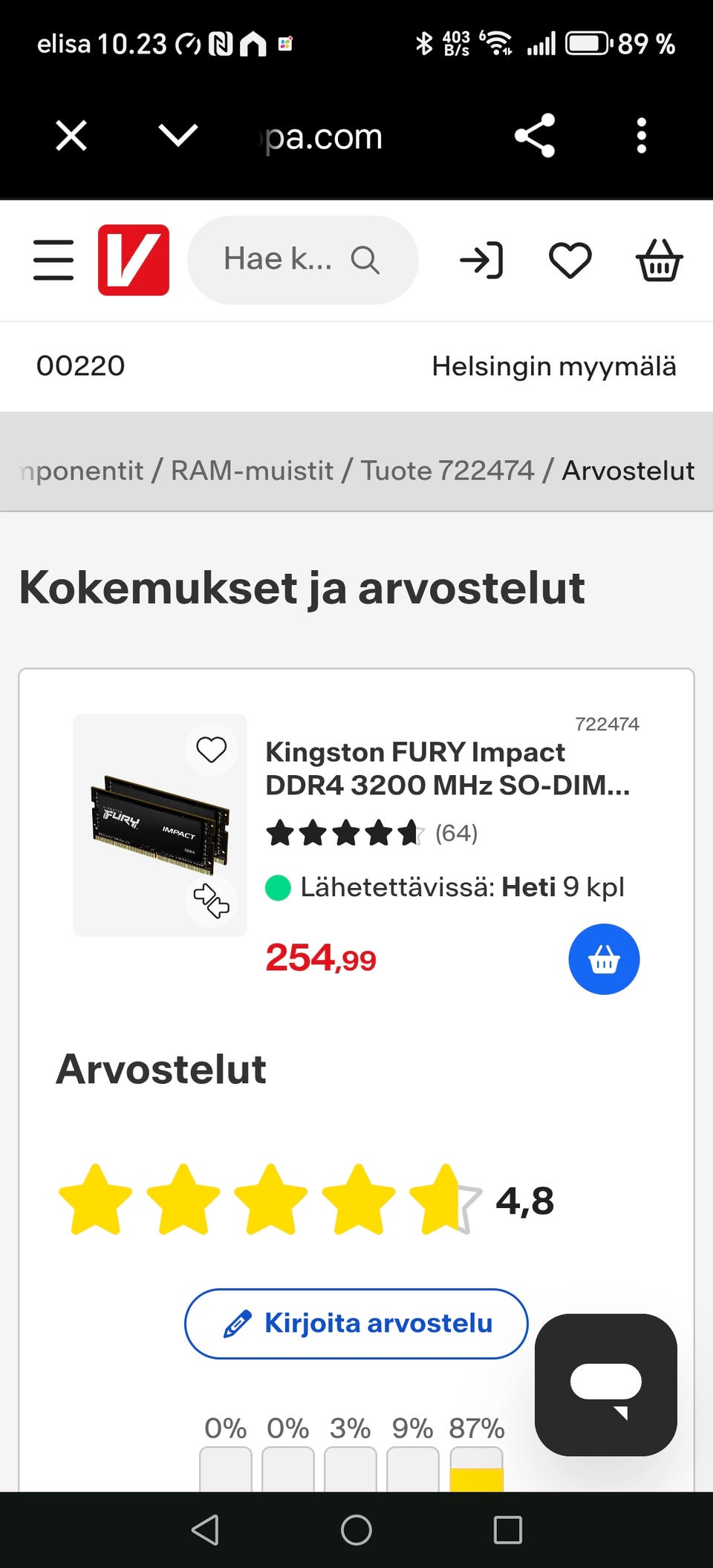The height and width of the screenshot is (1568, 713).
Task: Open favorites via the heart icon
Action: click(x=570, y=259)
